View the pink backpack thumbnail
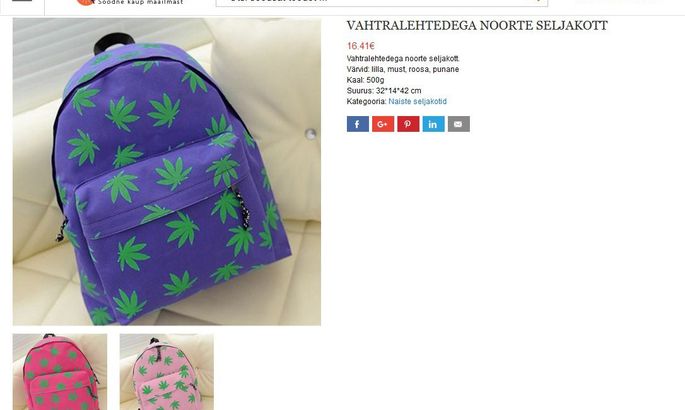The height and width of the screenshot is (410, 685). coord(166,372)
